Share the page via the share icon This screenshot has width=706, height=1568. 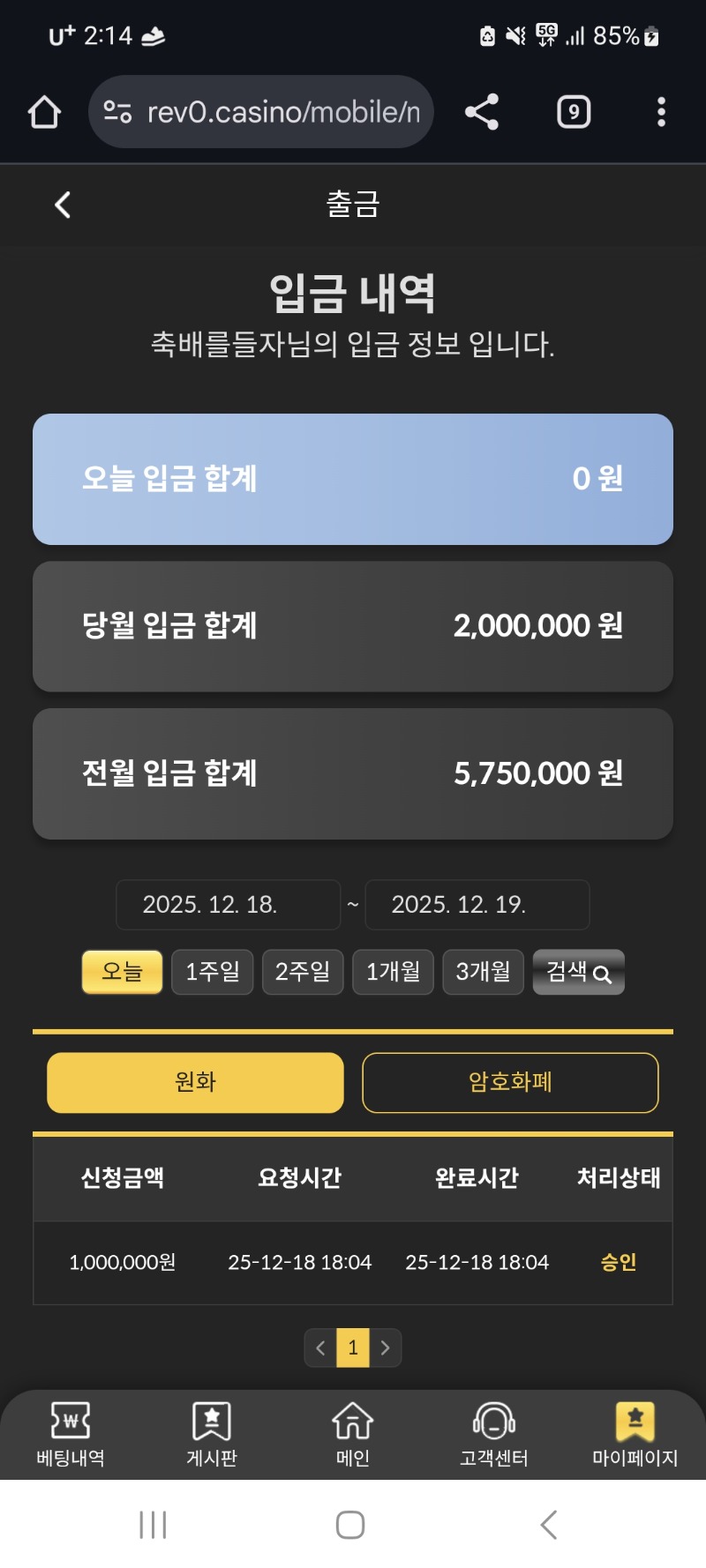(481, 112)
